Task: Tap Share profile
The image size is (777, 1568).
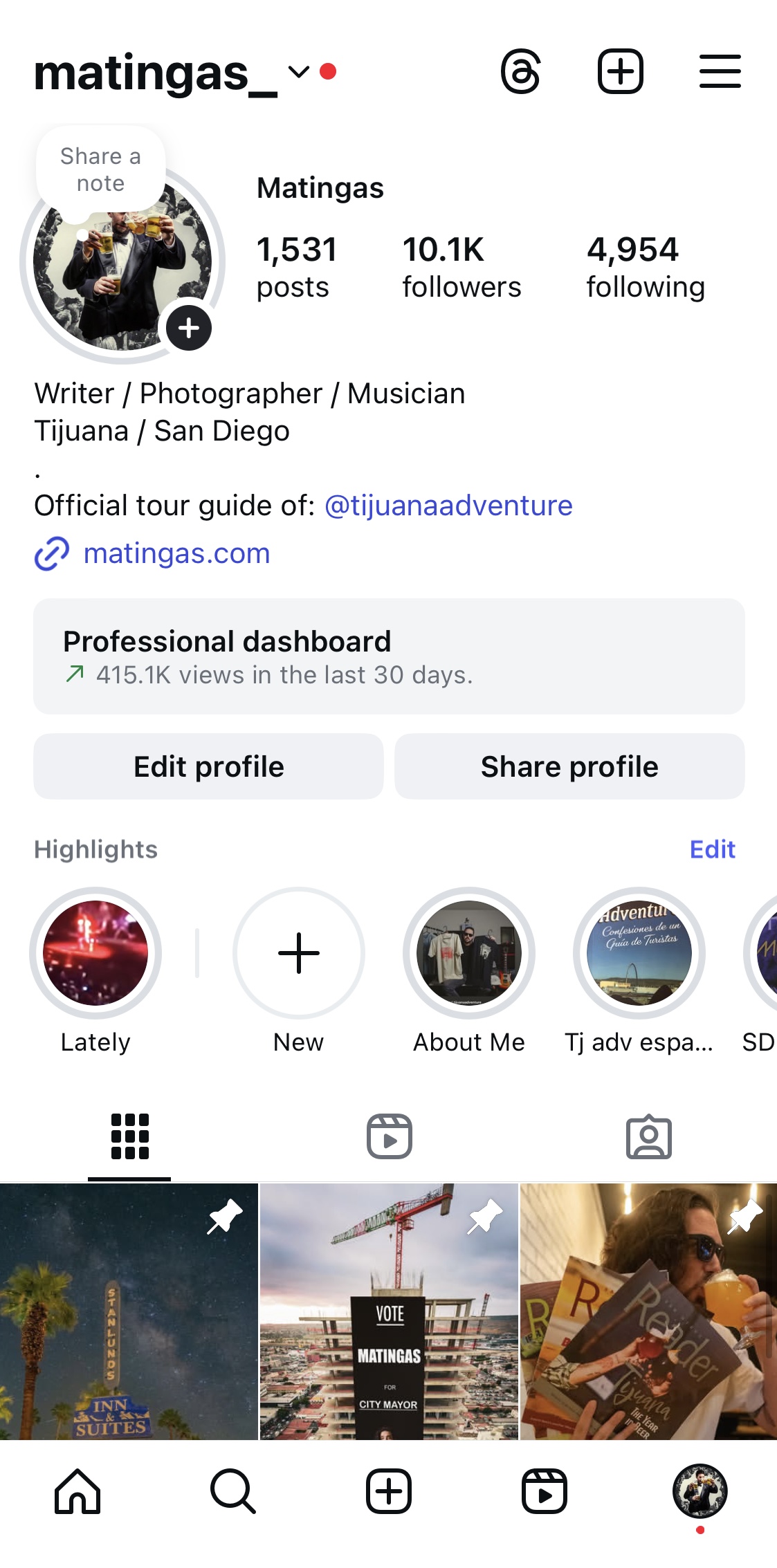Action: pos(569,766)
